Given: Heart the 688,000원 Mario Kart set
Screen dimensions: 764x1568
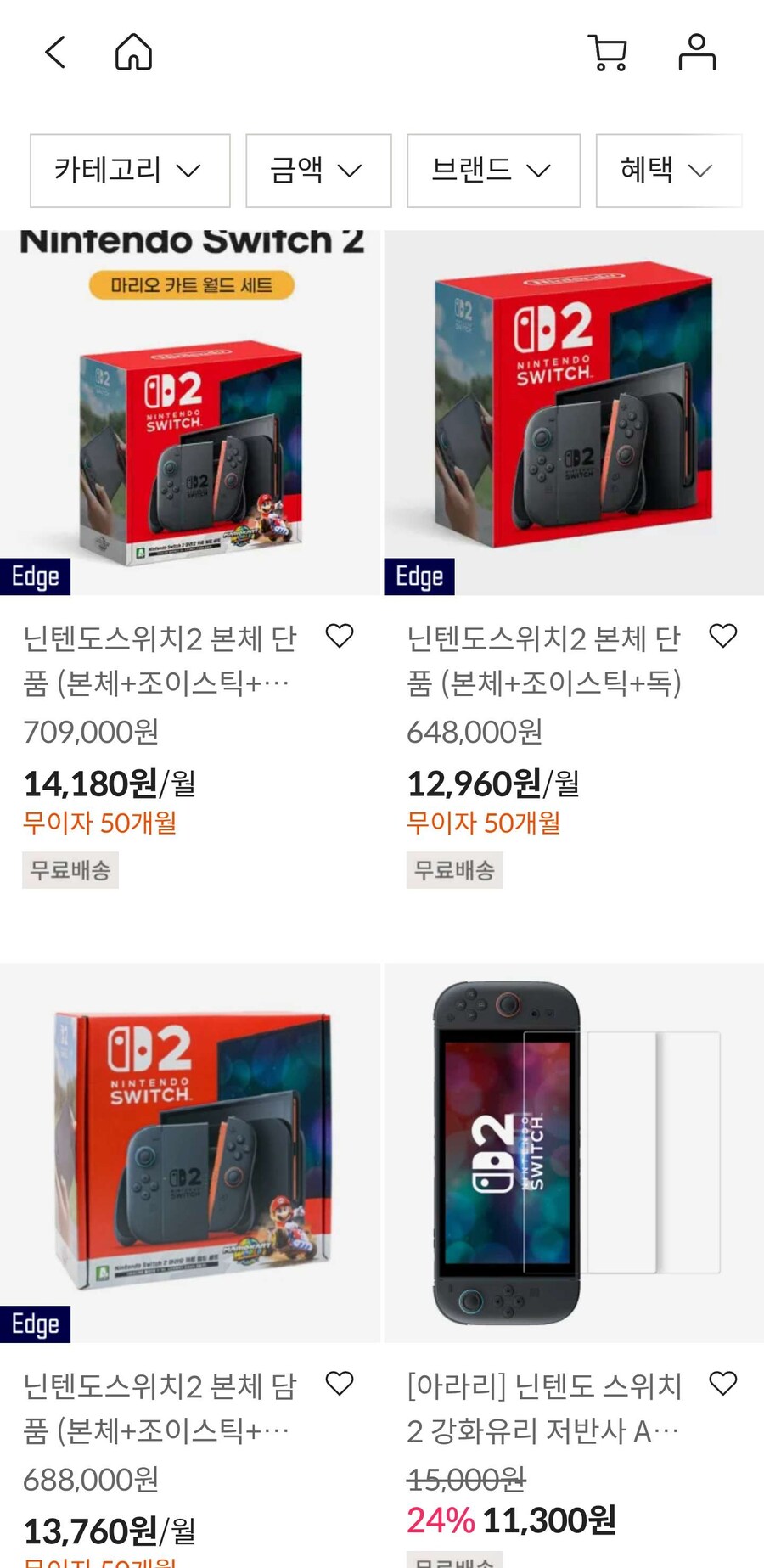Looking at the screenshot, I should point(340,1382).
